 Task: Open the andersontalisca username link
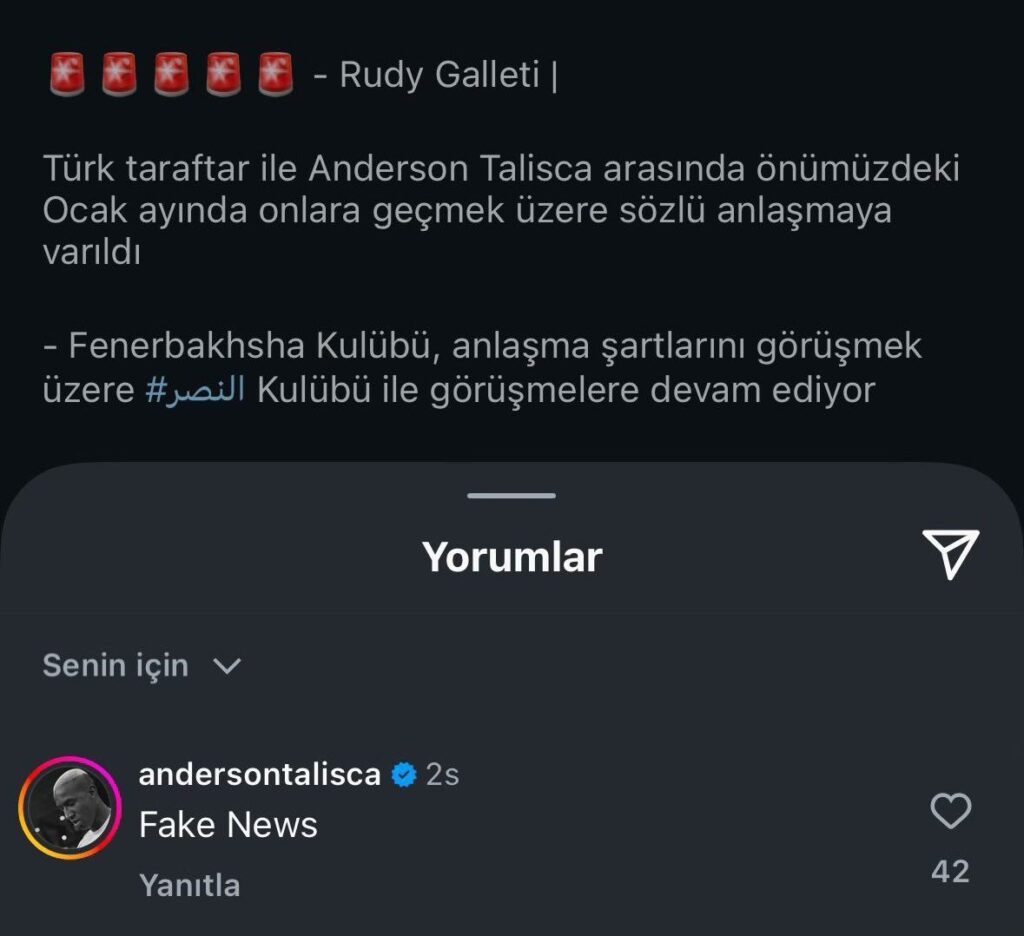259,774
